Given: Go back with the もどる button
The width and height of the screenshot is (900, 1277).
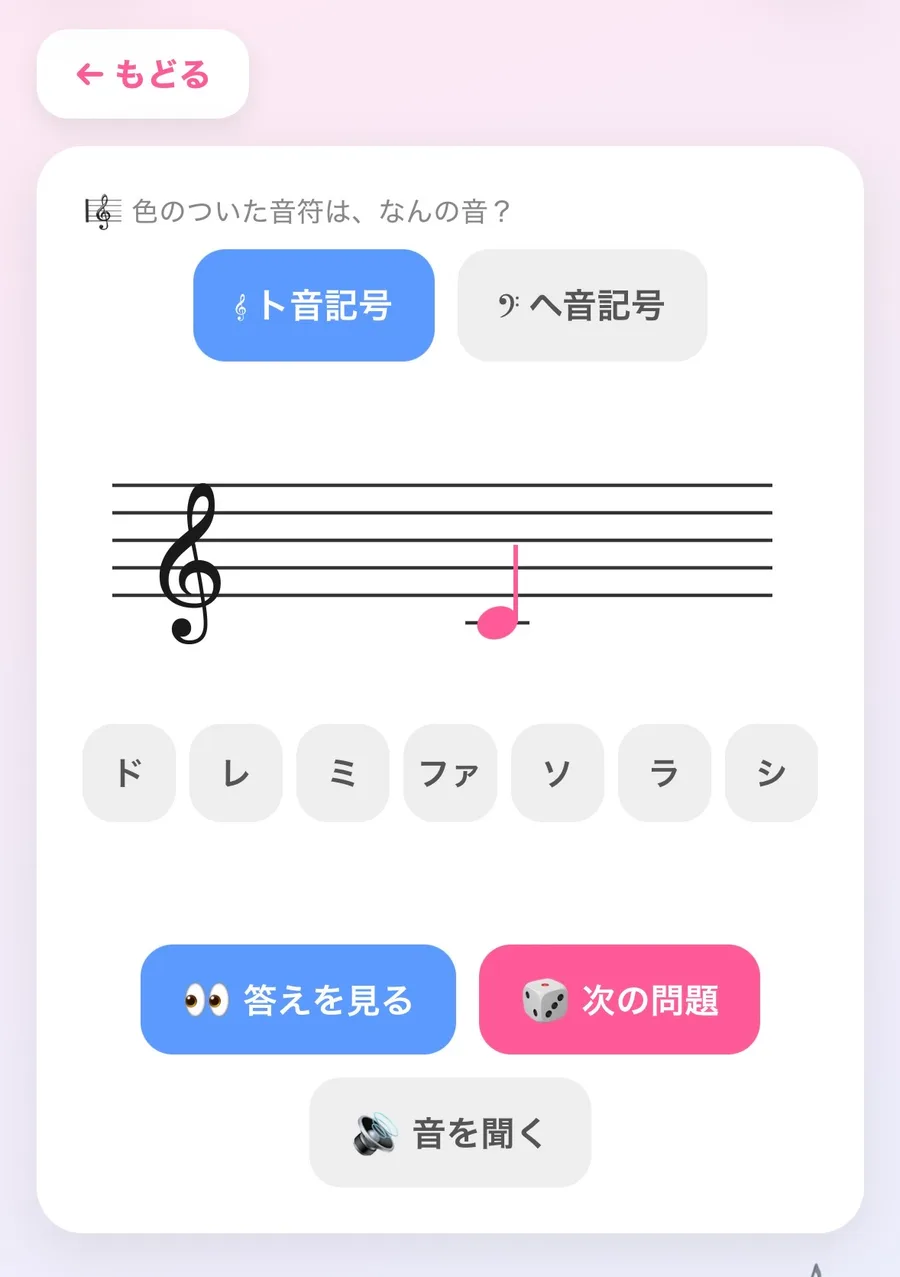Looking at the screenshot, I should tap(143, 74).
